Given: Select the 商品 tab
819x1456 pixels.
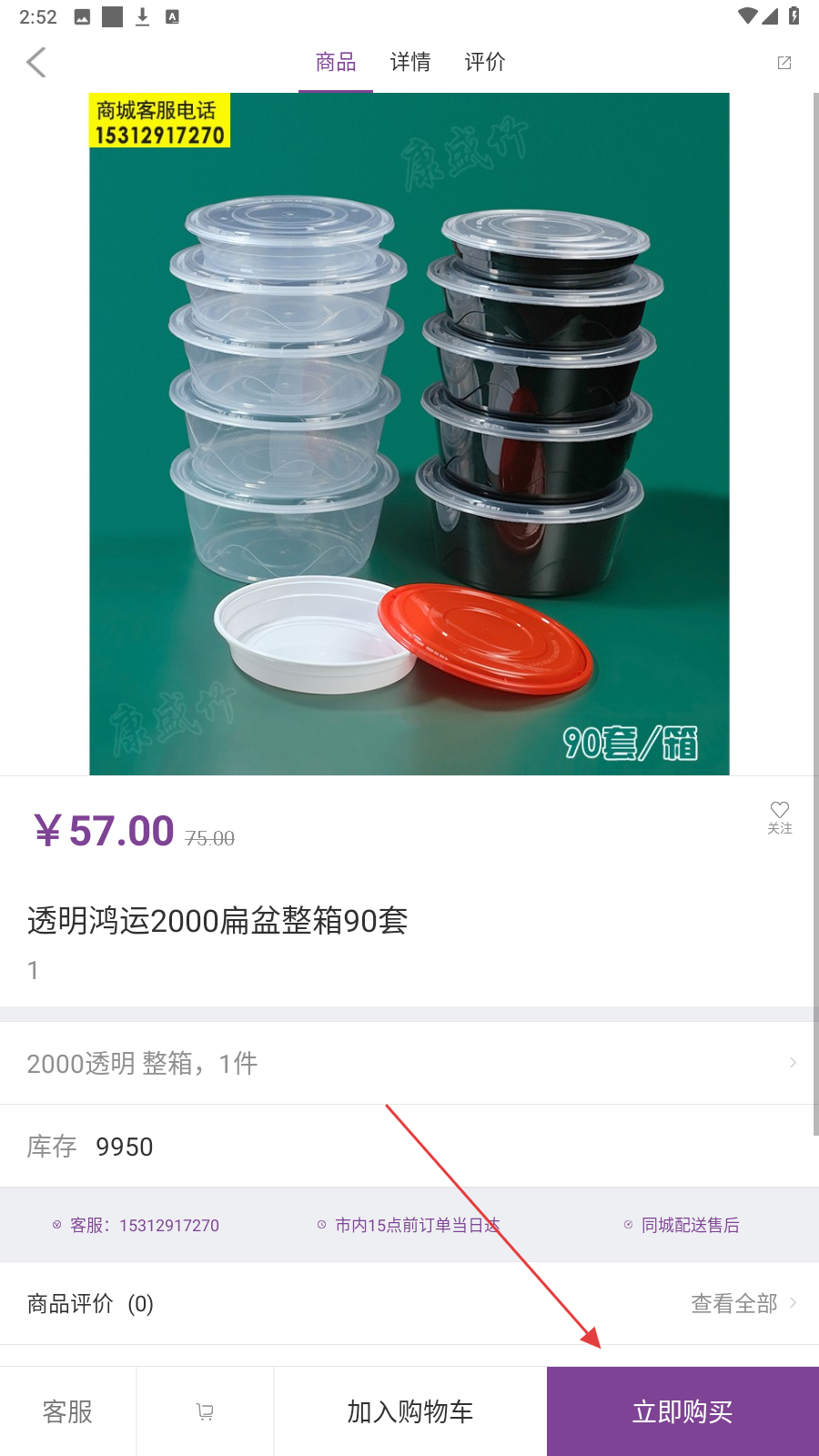Looking at the screenshot, I should (x=336, y=62).
